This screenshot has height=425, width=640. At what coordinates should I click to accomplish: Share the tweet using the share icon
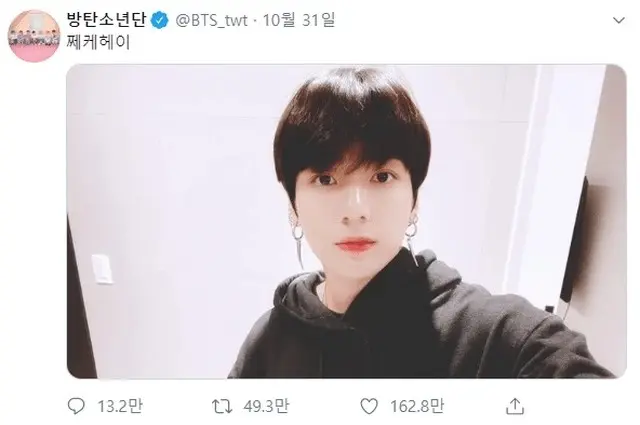516,405
